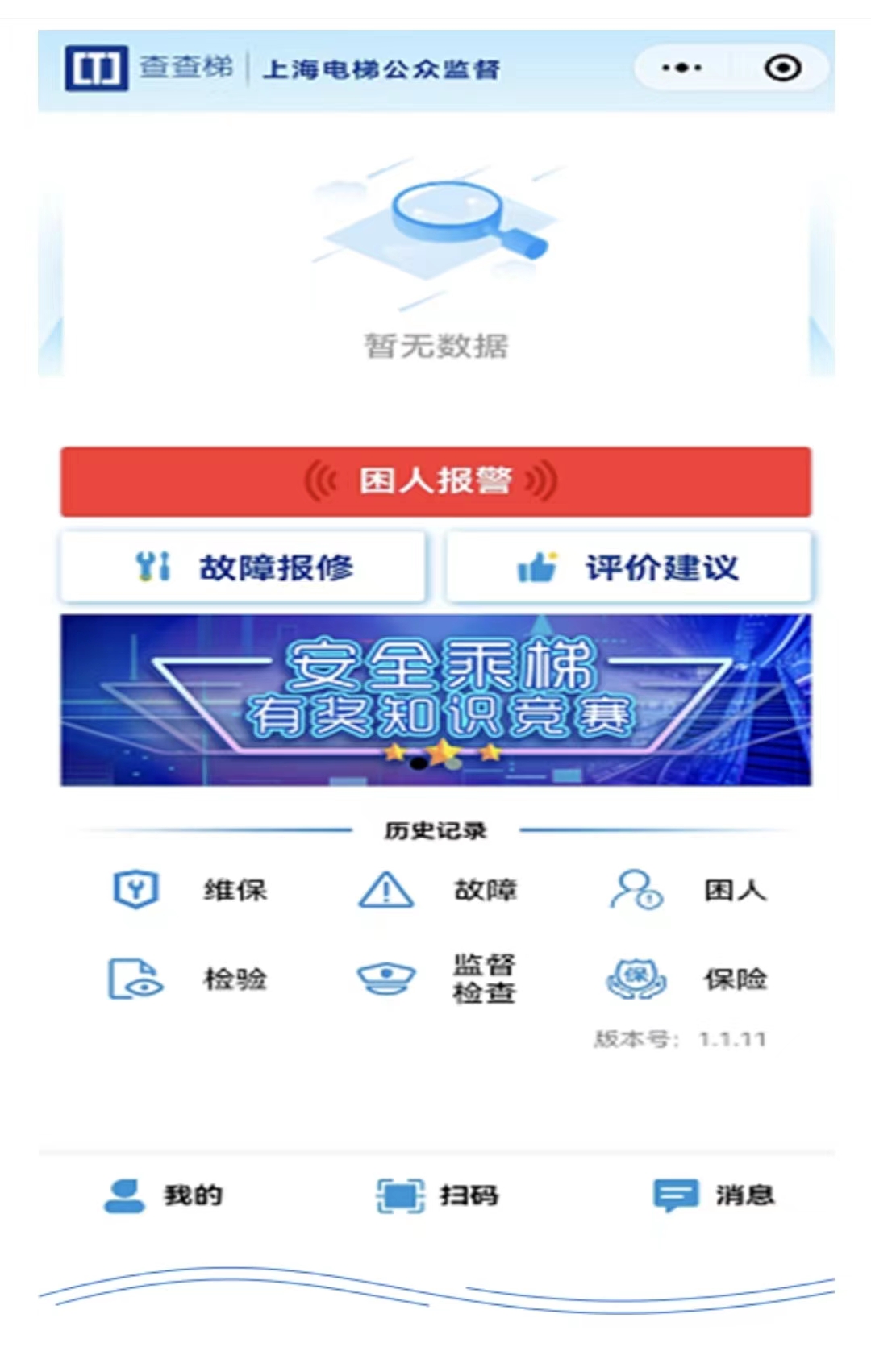Viewport: 871px width, 1372px height.
Task: Switch to the 我的 profile tab
Action: (164, 1195)
